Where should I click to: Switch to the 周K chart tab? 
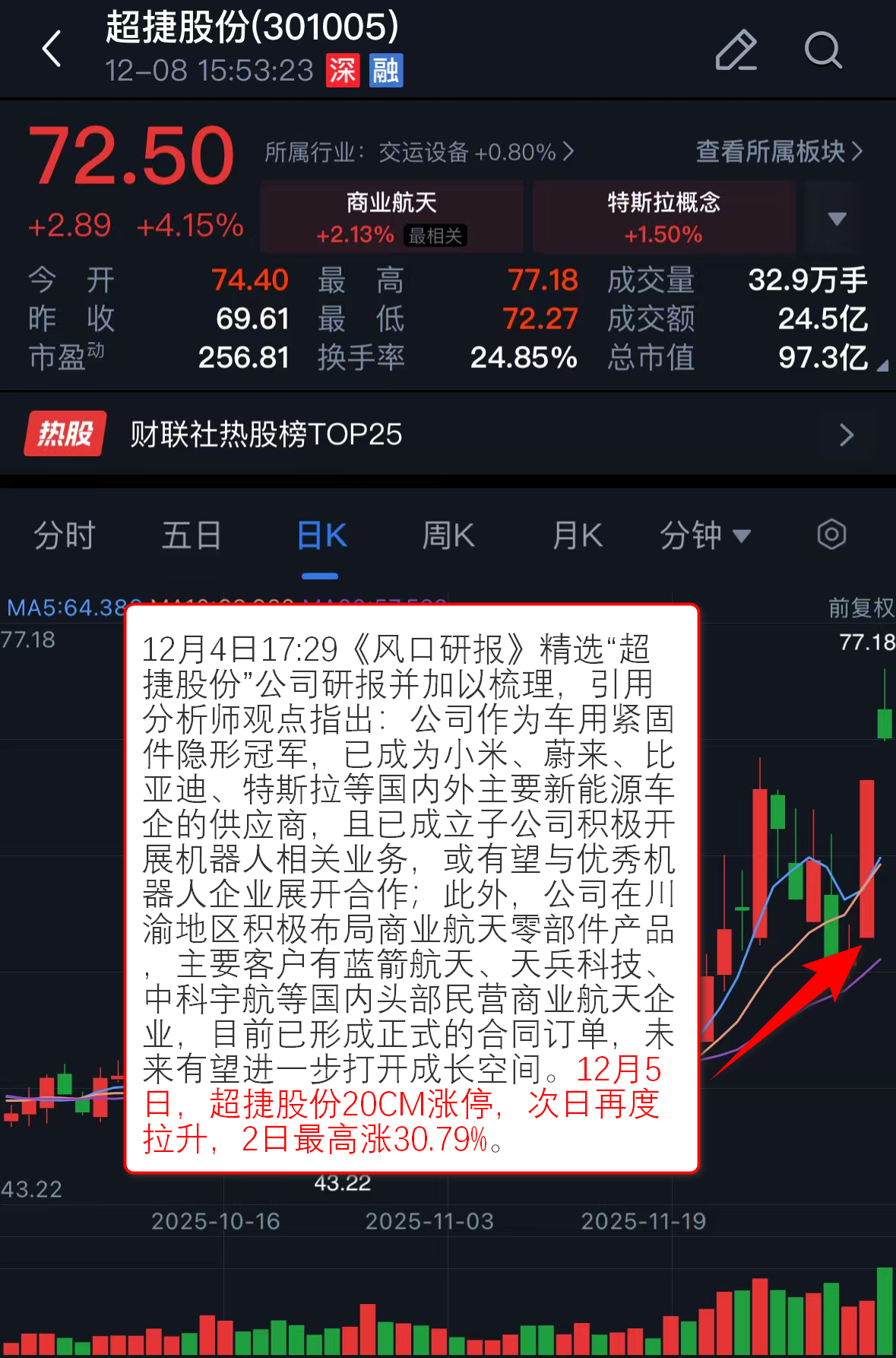448,535
